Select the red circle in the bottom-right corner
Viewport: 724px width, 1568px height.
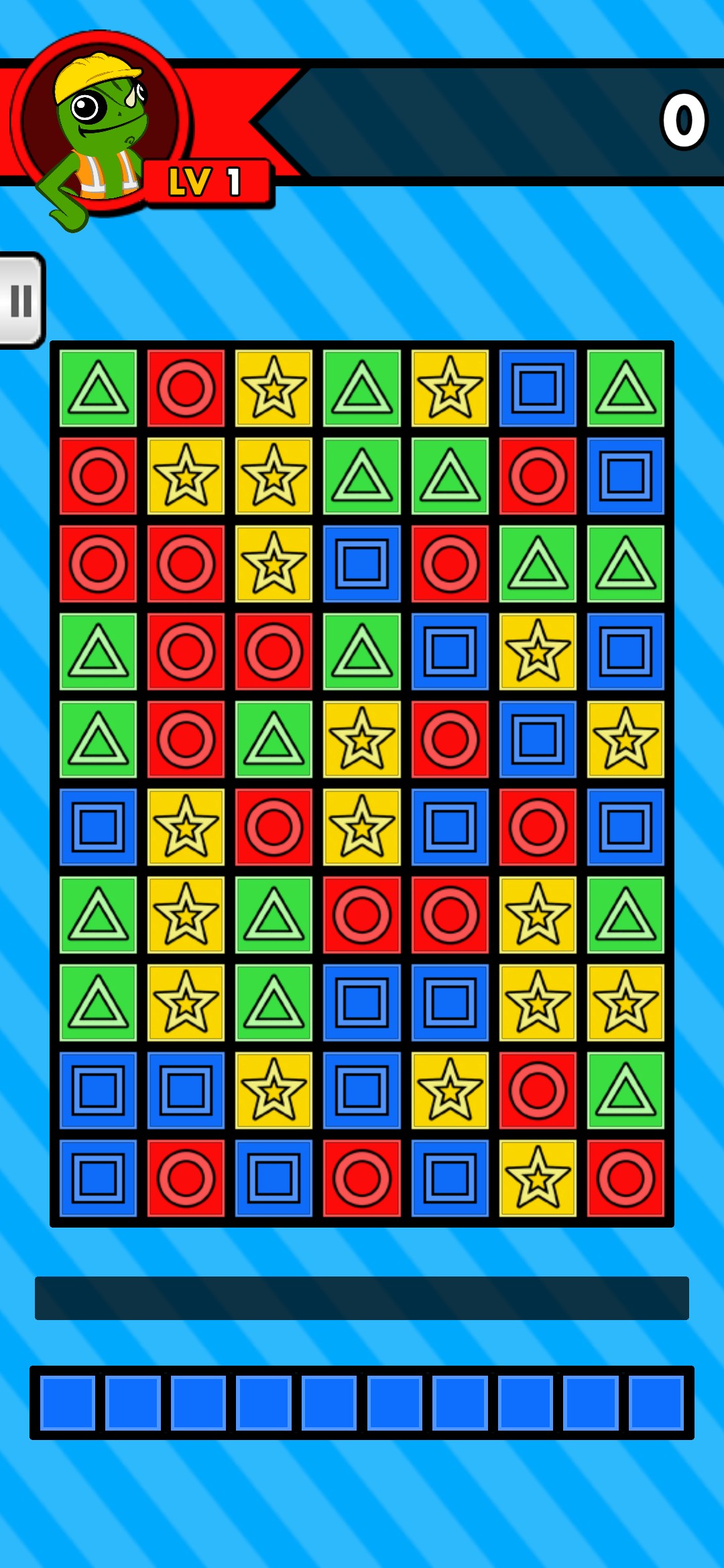pos(625,1177)
